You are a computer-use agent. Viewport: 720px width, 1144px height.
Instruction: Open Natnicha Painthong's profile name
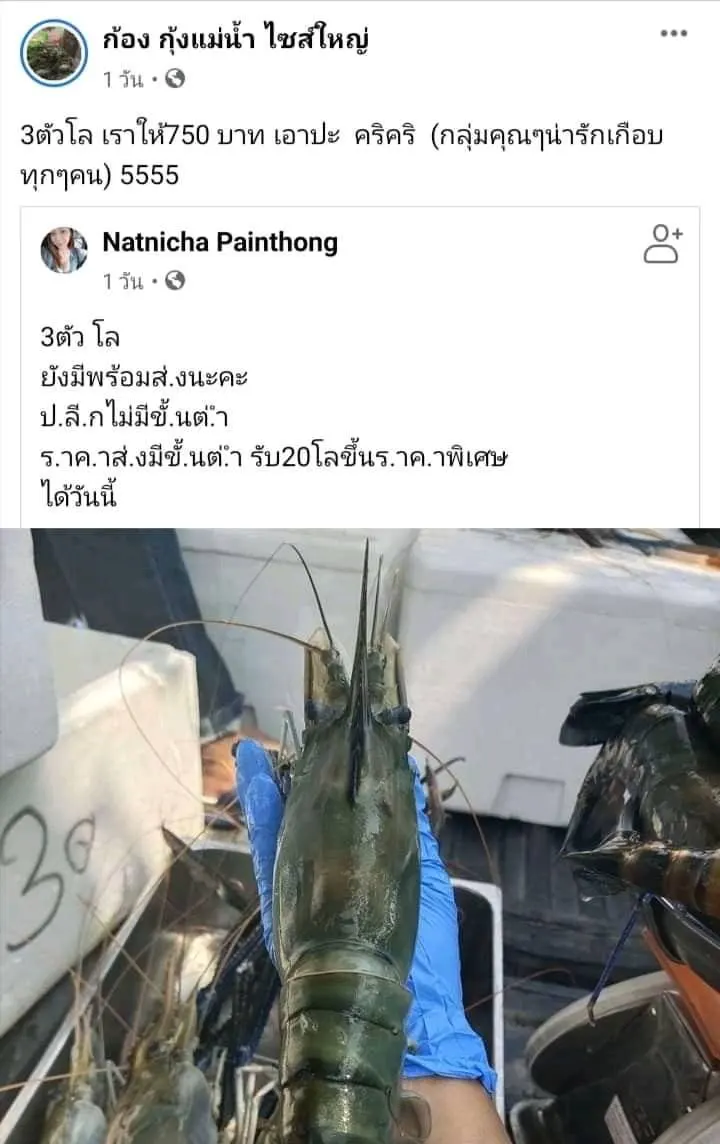coord(220,242)
